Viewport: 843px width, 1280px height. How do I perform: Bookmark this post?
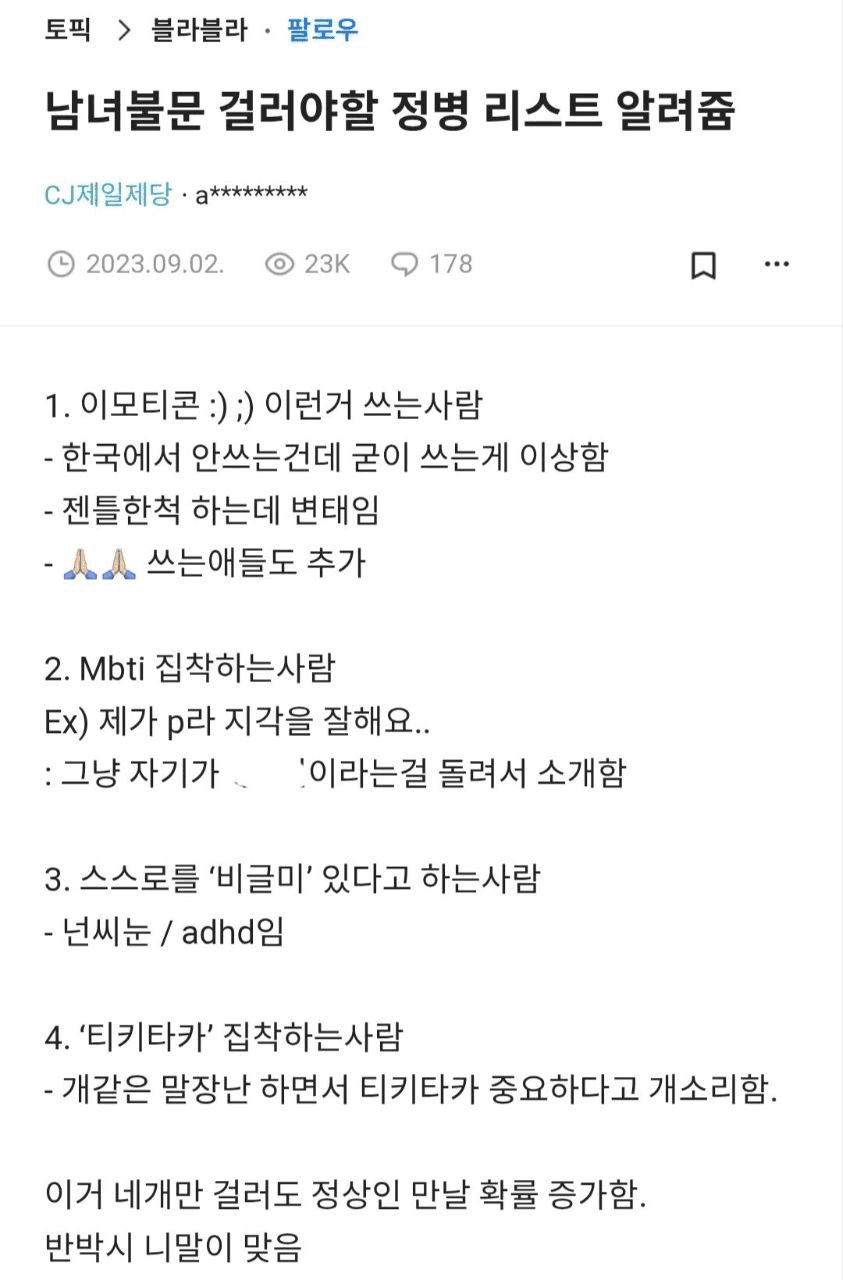[x=704, y=265]
